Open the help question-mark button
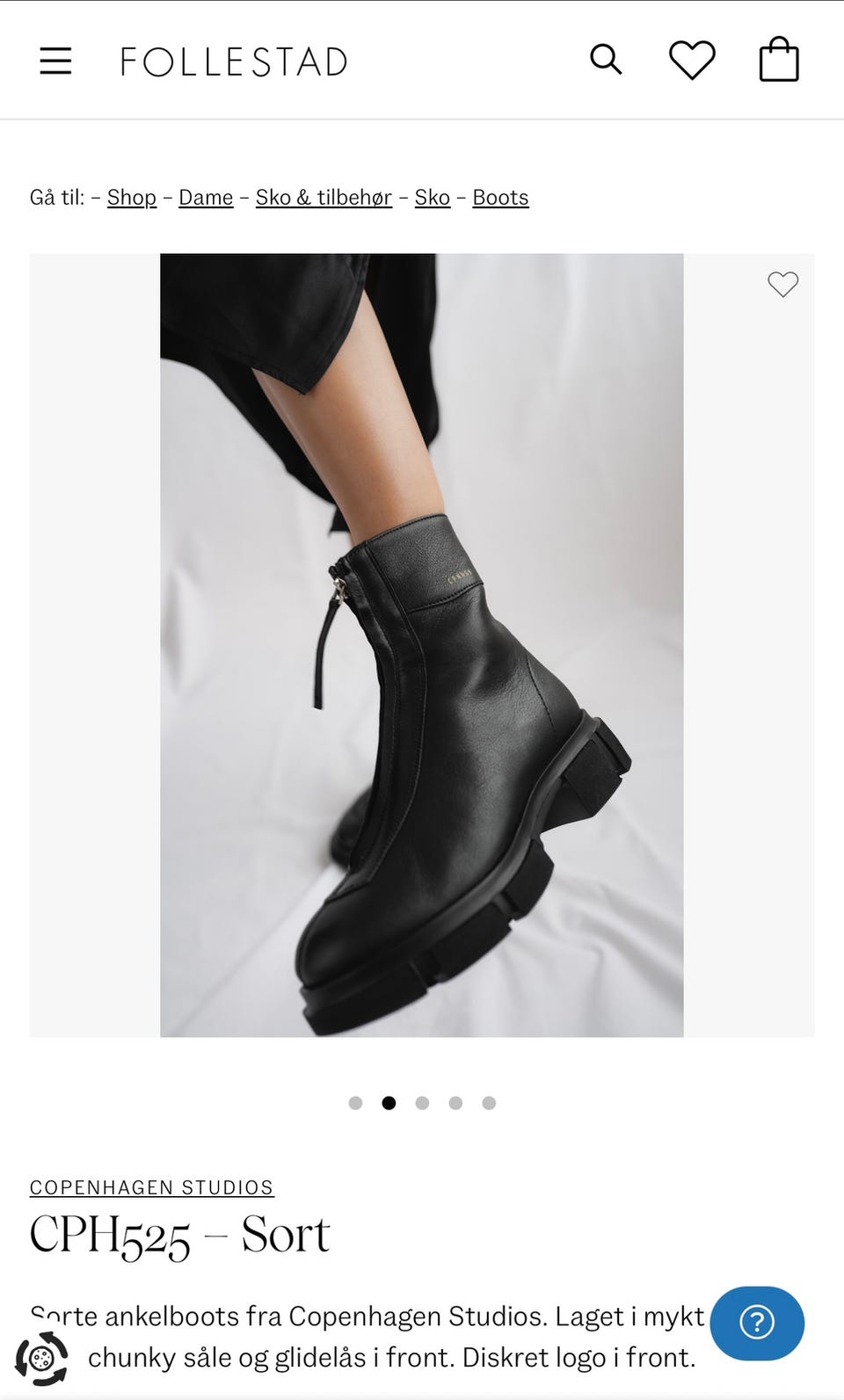The width and height of the screenshot is (844, 1400). [x=757, y=1323]
